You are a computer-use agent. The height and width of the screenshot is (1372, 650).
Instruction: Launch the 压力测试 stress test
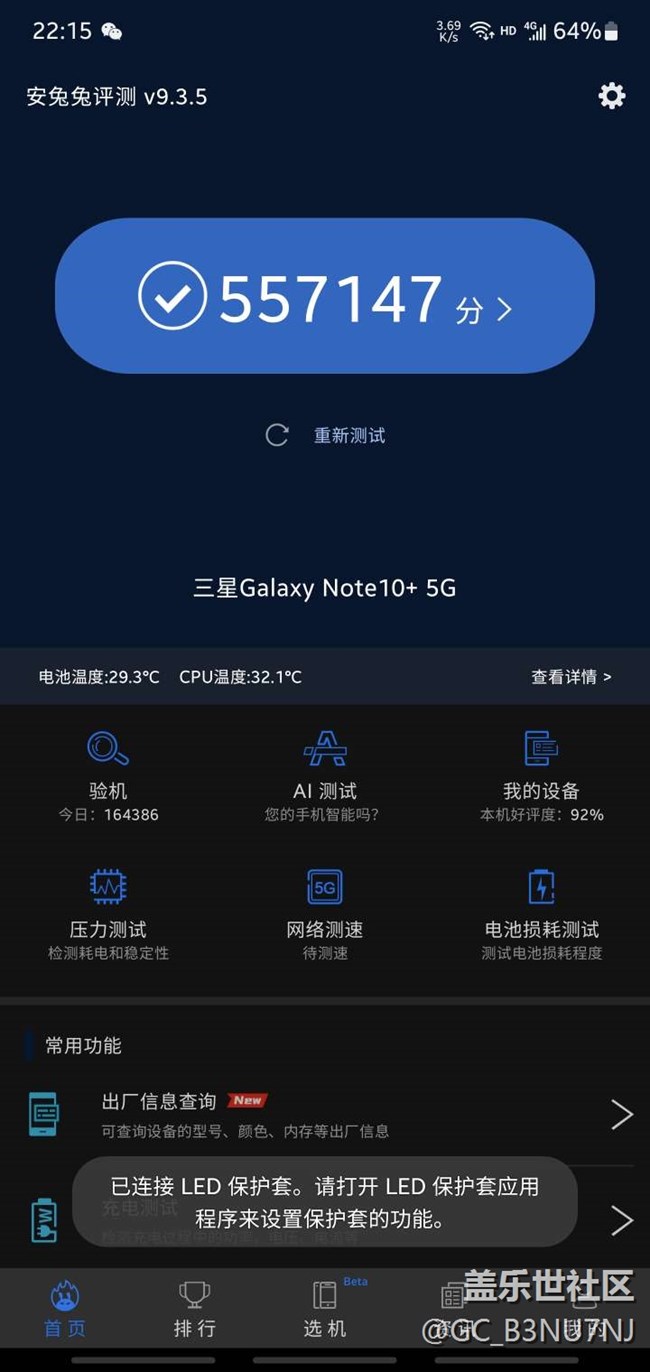point(108,914)
